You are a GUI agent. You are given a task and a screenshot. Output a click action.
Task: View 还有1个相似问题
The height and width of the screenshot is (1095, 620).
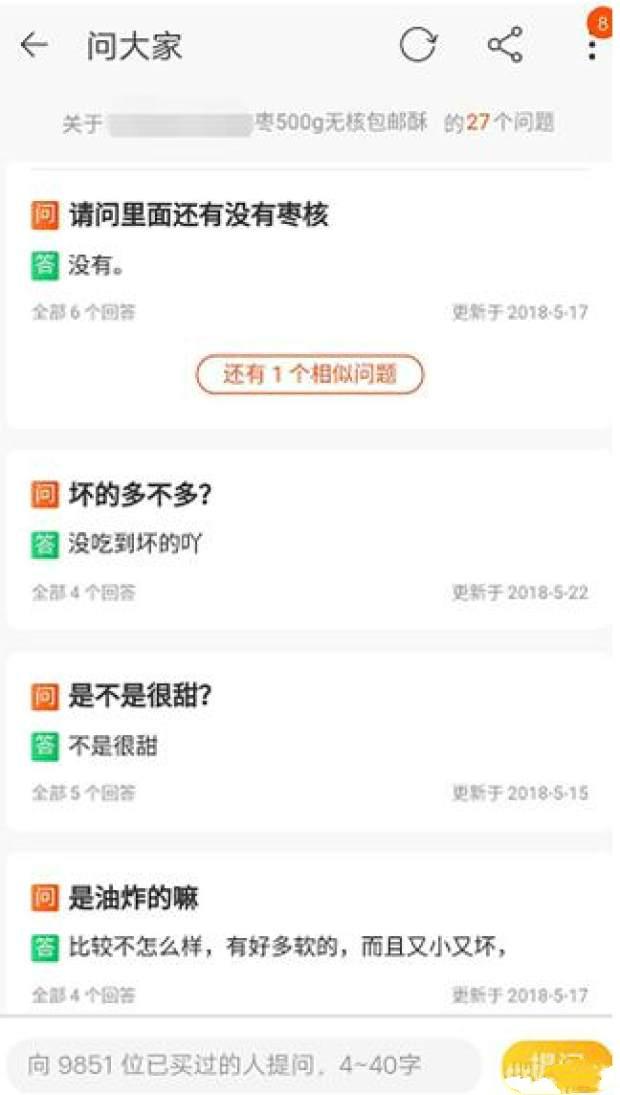pyautogui.click(x=310, y=375)
